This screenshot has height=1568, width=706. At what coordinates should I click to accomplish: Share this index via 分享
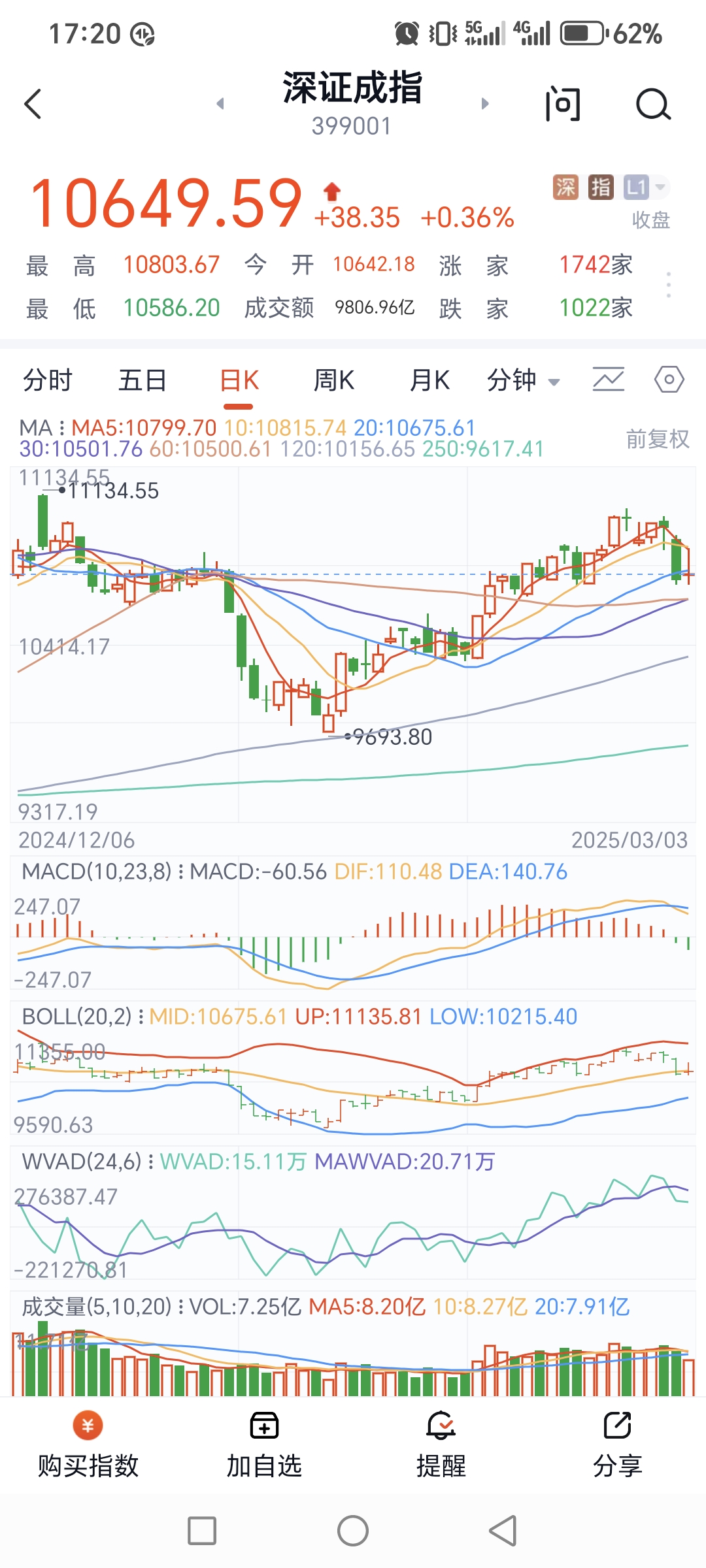tap(617, 1445)
